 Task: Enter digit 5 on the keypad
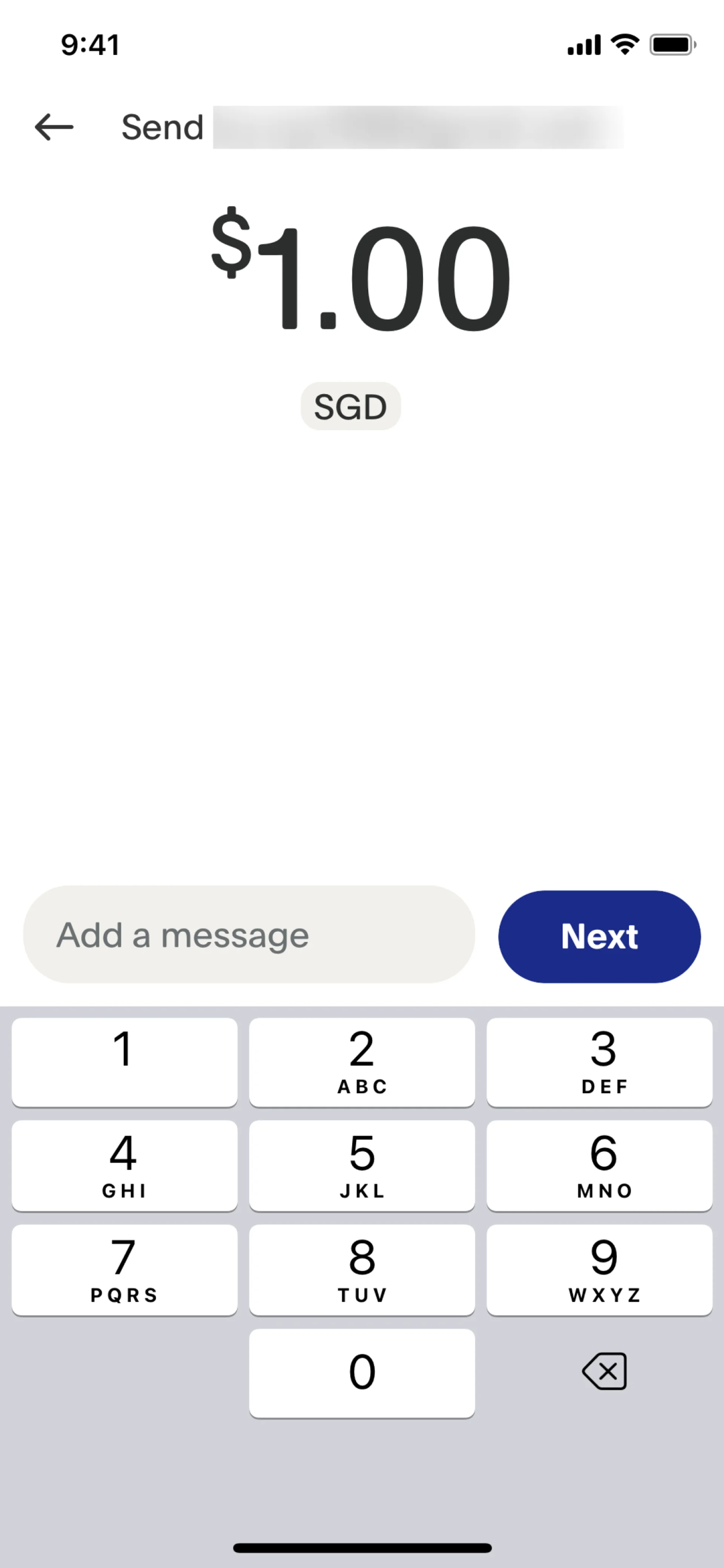pos(362,1165)
